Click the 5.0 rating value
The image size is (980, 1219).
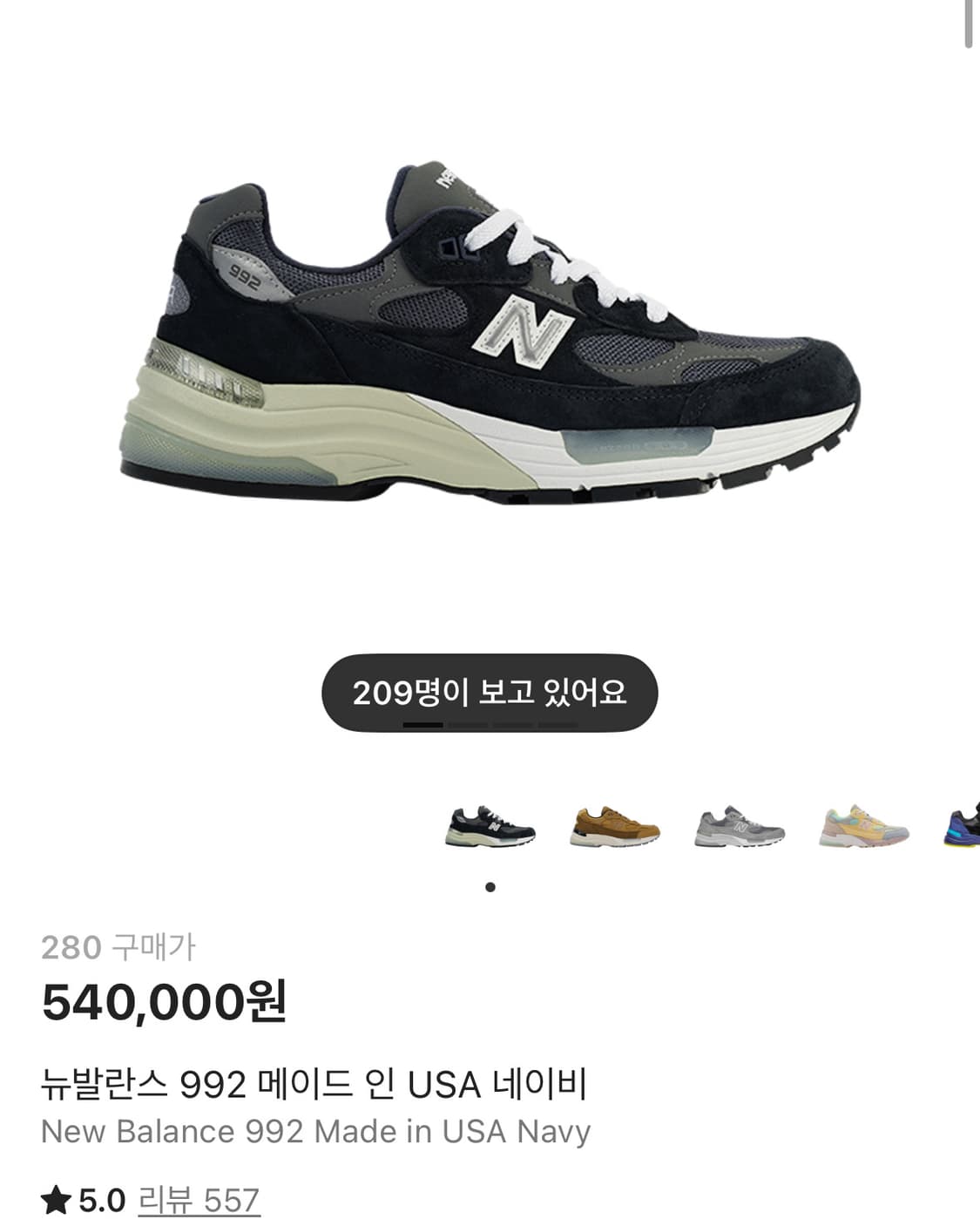pos(102,1198)
